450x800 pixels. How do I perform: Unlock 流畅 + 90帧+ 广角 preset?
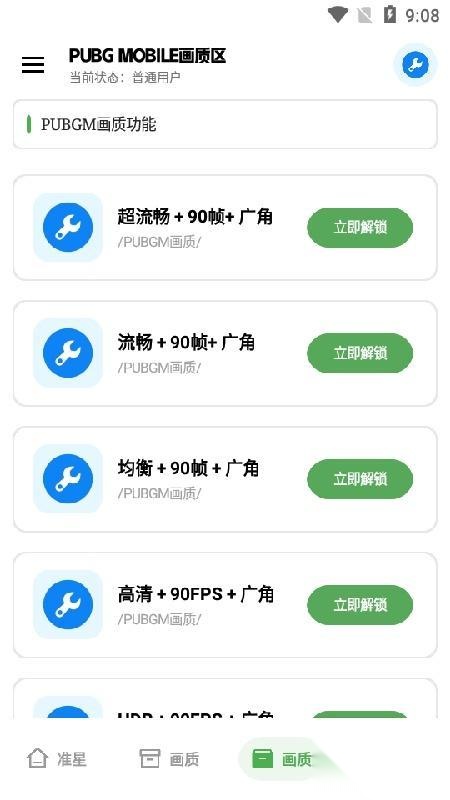[360, 353]
